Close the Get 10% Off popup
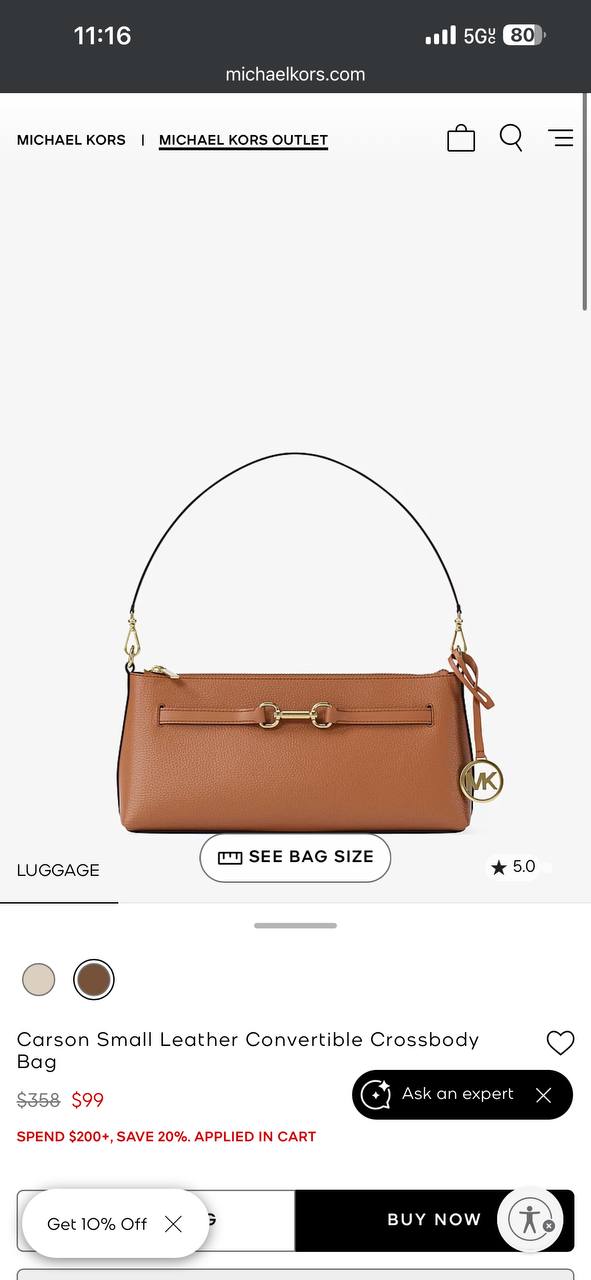Screen dimensions: 591x1280 [173, 1224]
